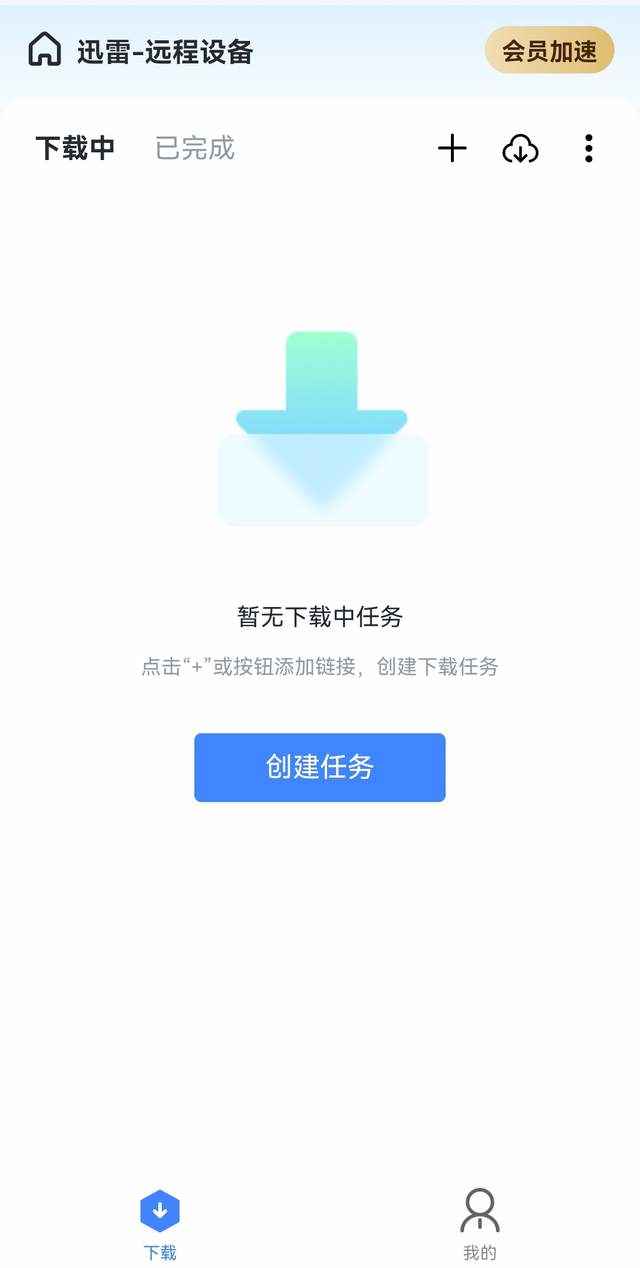Select the 下载中 tab
This screenshot has height=1268, width=640.
(76, 149)
